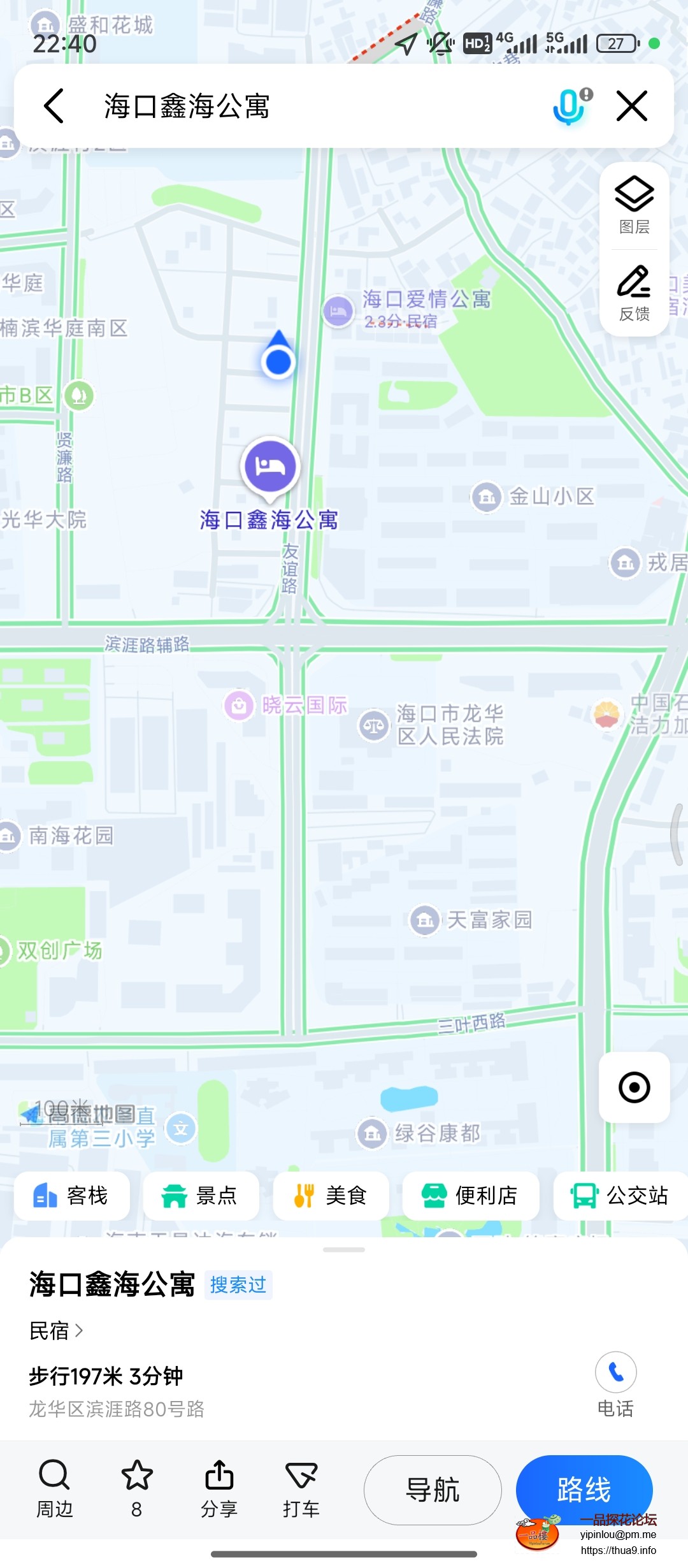Tap the voice search microphone icon

569,106
